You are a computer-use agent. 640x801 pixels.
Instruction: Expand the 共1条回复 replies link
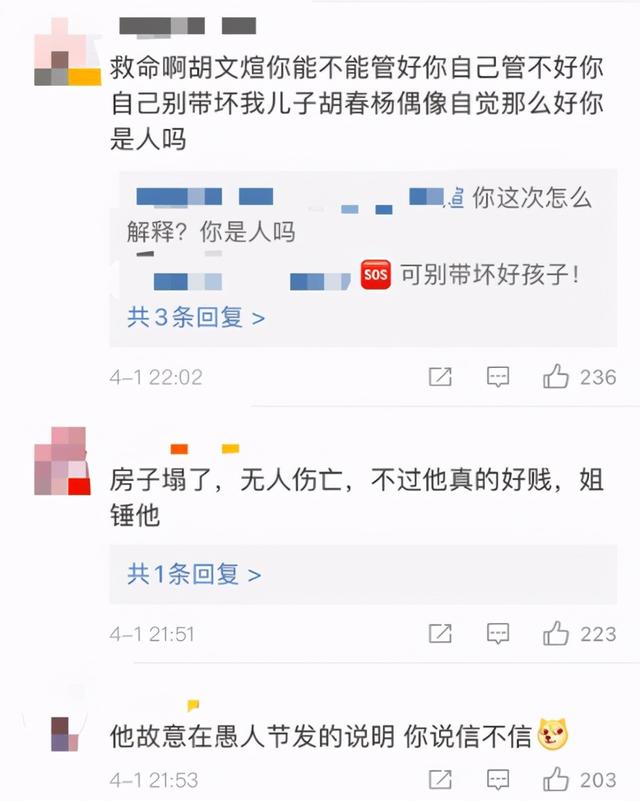coord(194,575)
